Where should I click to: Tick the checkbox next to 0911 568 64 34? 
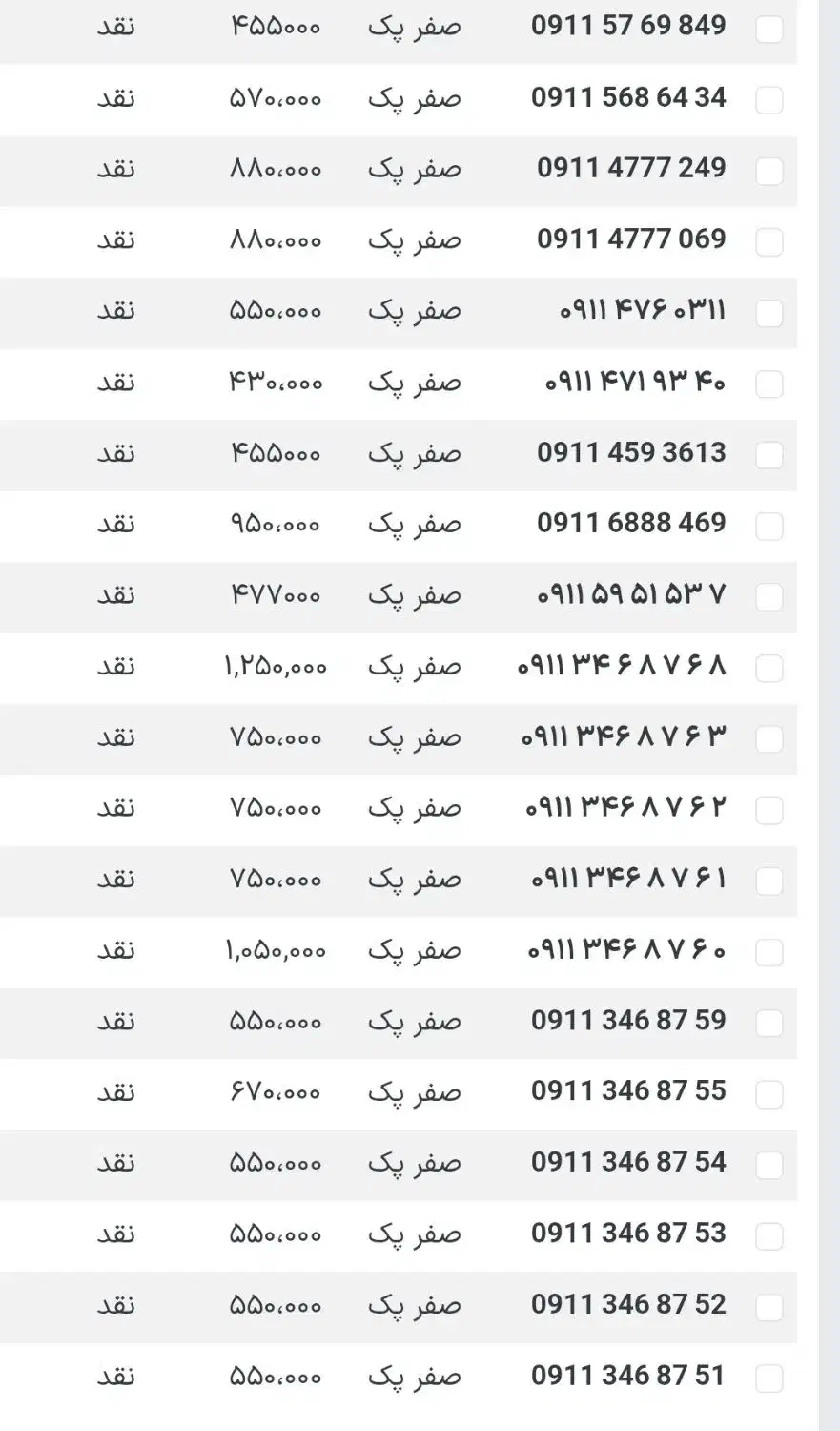click(x=768, y=100)
